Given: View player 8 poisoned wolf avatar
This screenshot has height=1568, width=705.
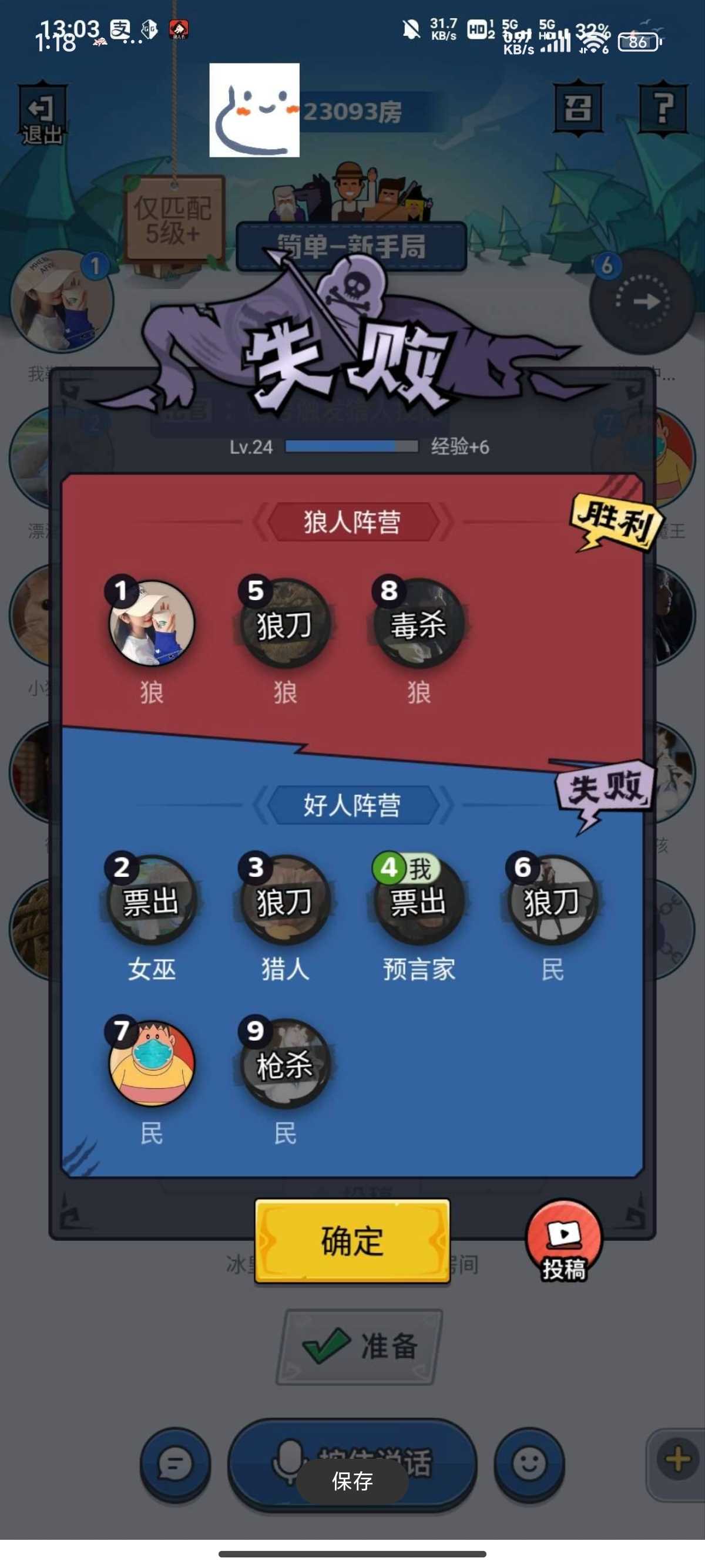Looking at the screenshot, I should point(419,624).
